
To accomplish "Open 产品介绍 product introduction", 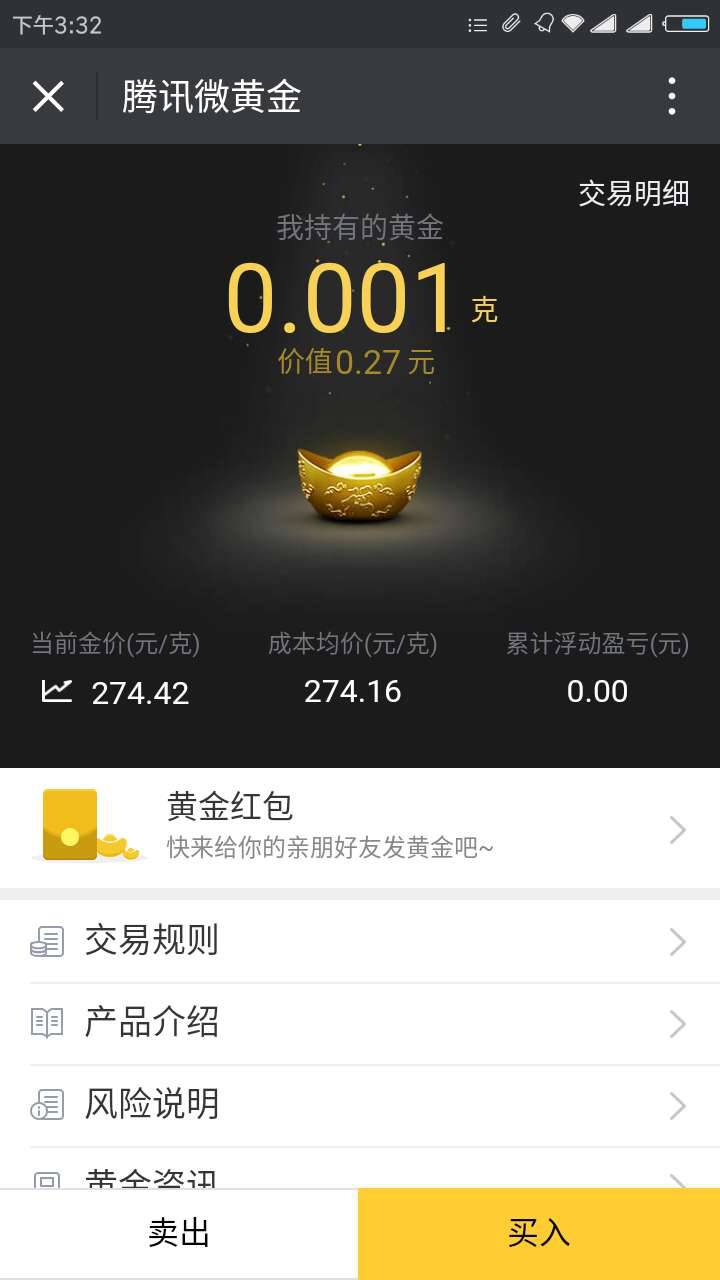I will [360, 1023].
